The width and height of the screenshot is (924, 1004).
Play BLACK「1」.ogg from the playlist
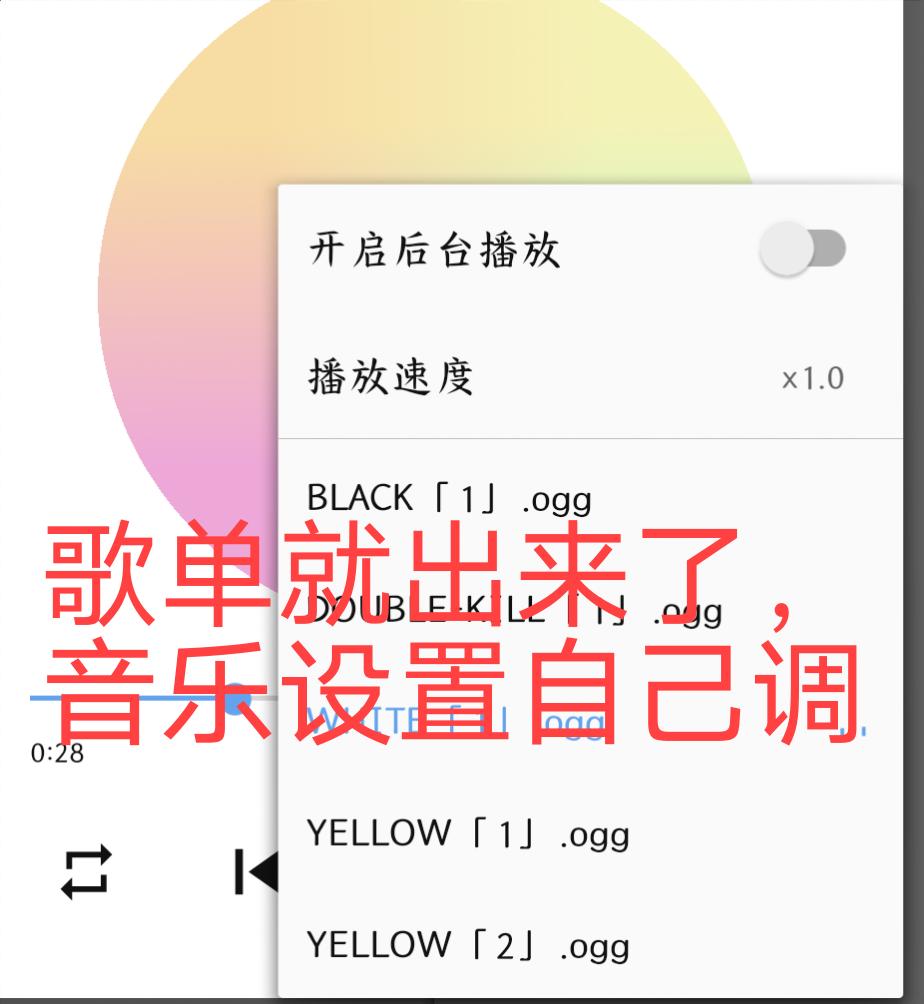click(450, 498)
